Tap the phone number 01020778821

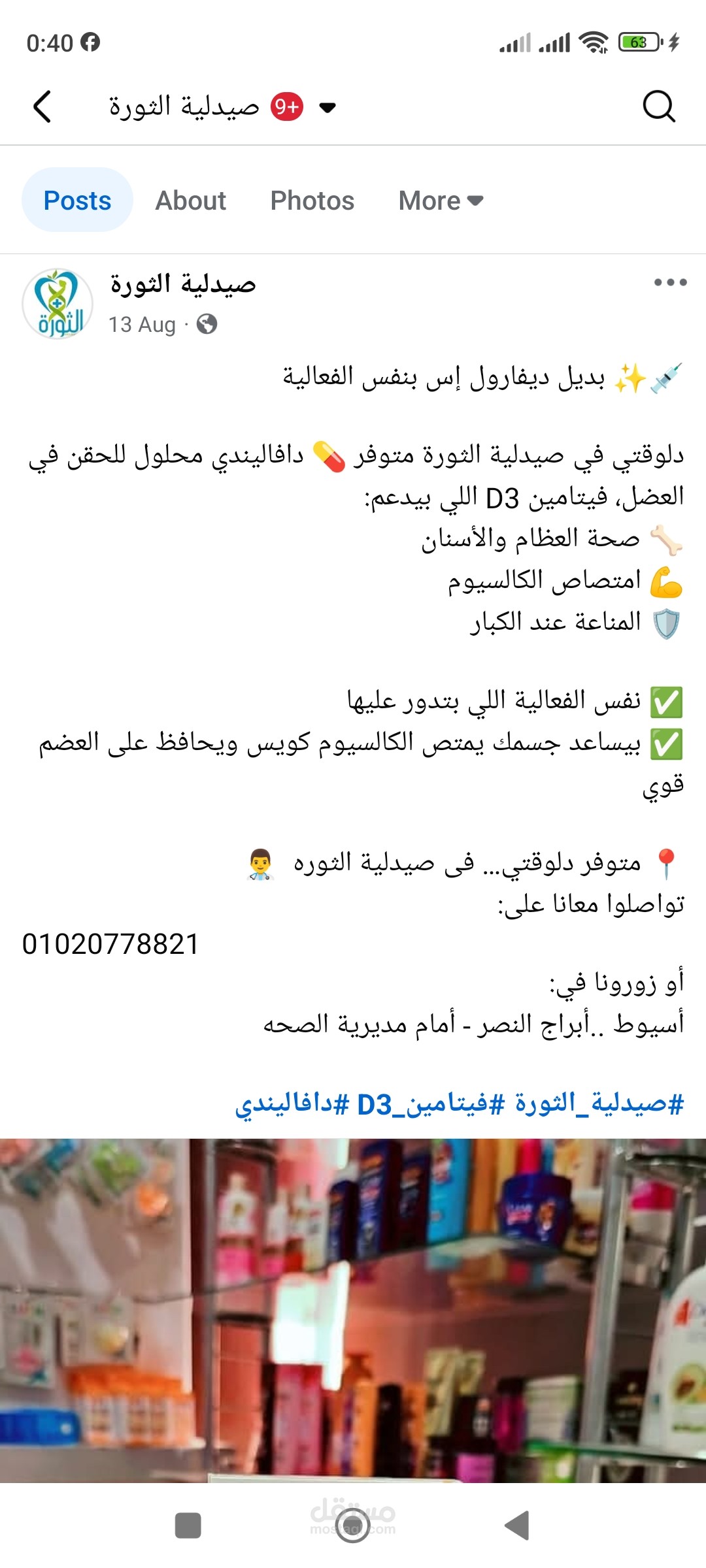pos(110,945)
